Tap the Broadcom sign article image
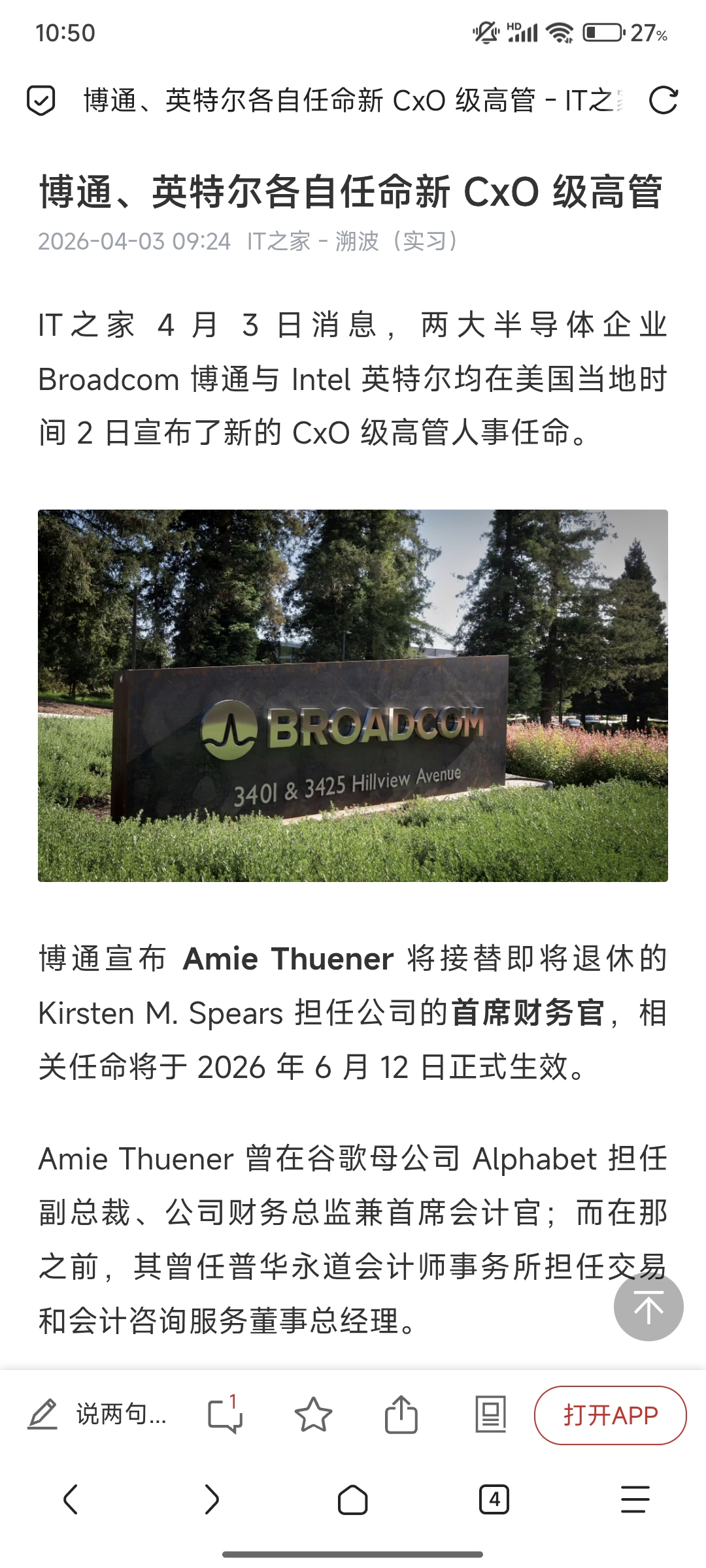This screenshot has width=706, height=1568. [x=353, y=695]
